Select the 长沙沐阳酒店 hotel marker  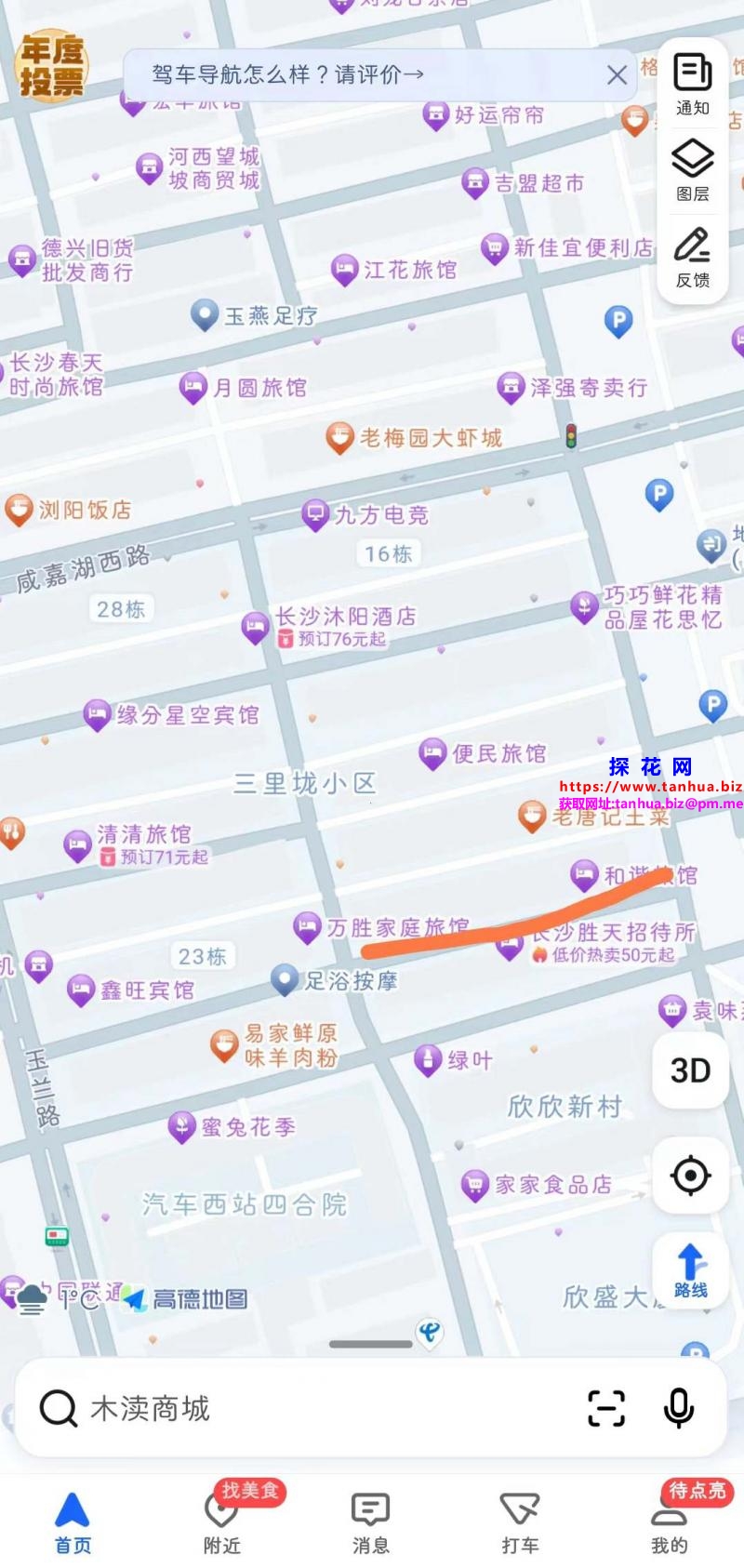coord(255,627)
